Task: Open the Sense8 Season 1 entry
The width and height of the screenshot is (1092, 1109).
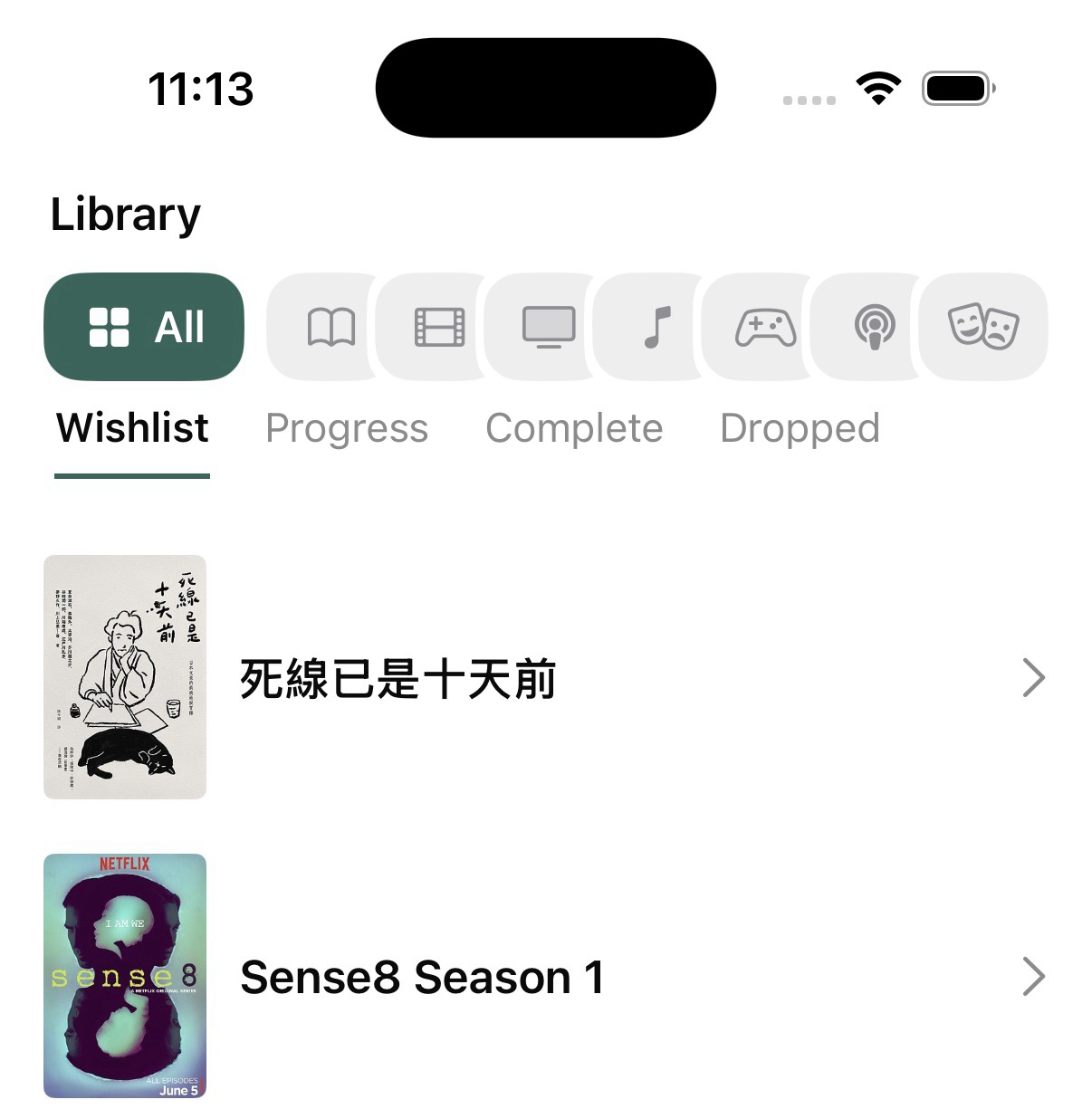Action: tap(543, 976)
